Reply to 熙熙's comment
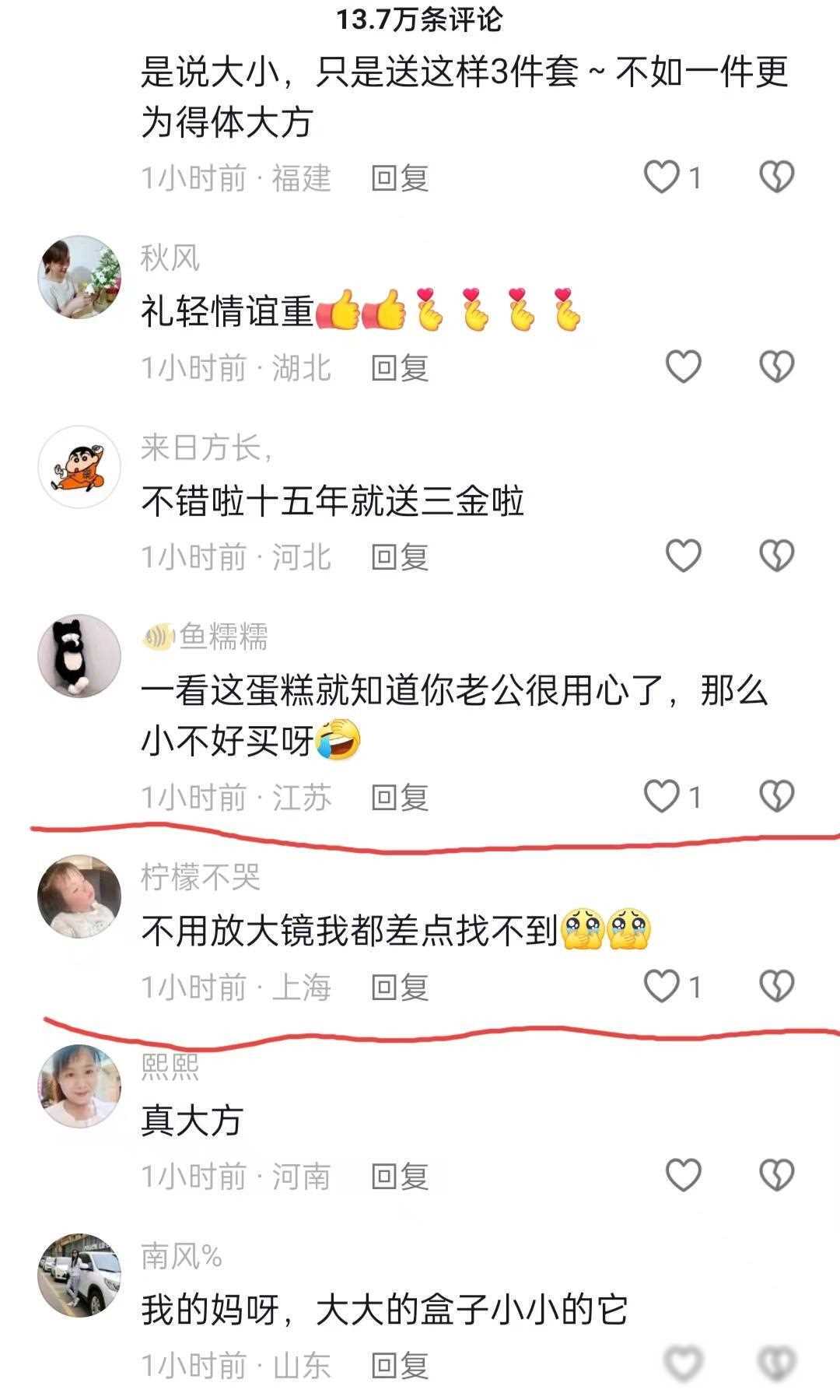The width and height of the screenshot is (840, 1400). point(400,1176)
